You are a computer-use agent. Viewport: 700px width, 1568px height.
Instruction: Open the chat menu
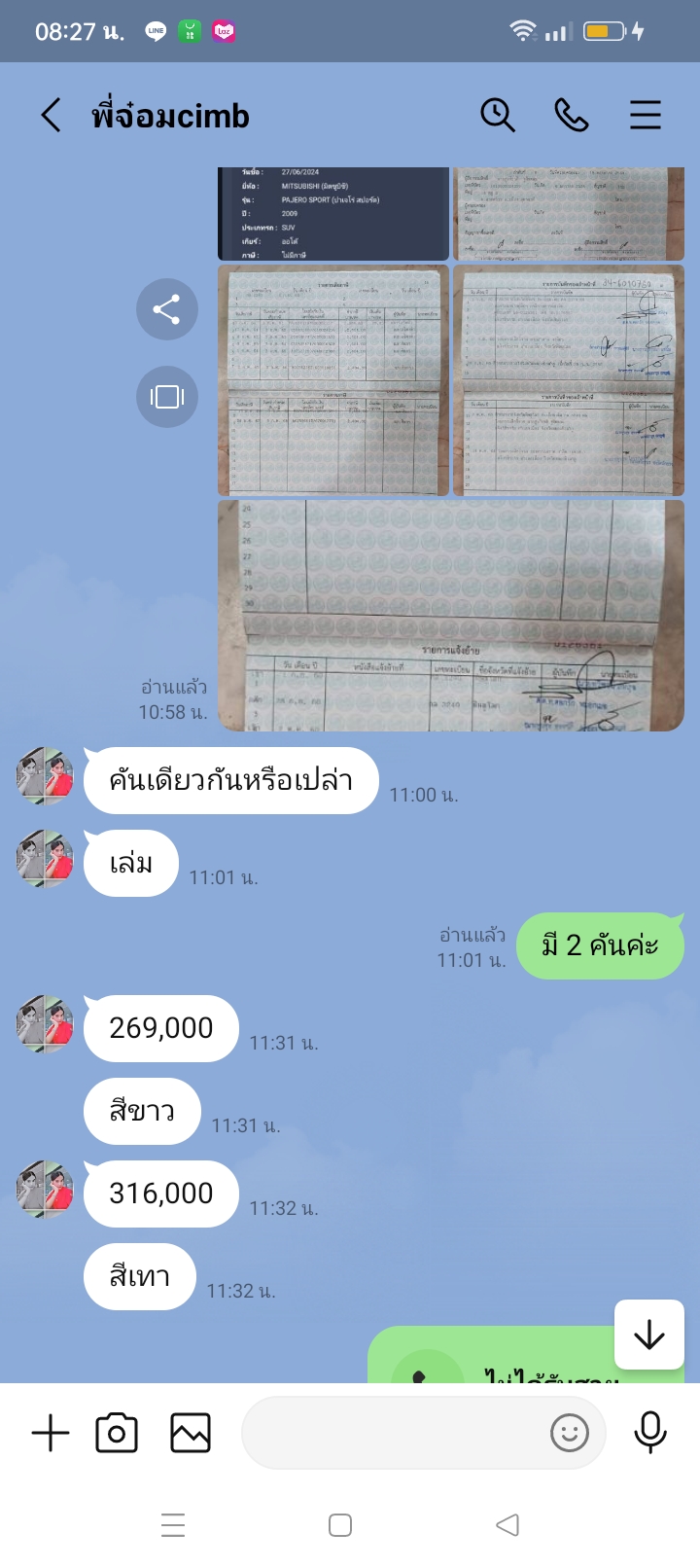[645, 116]
